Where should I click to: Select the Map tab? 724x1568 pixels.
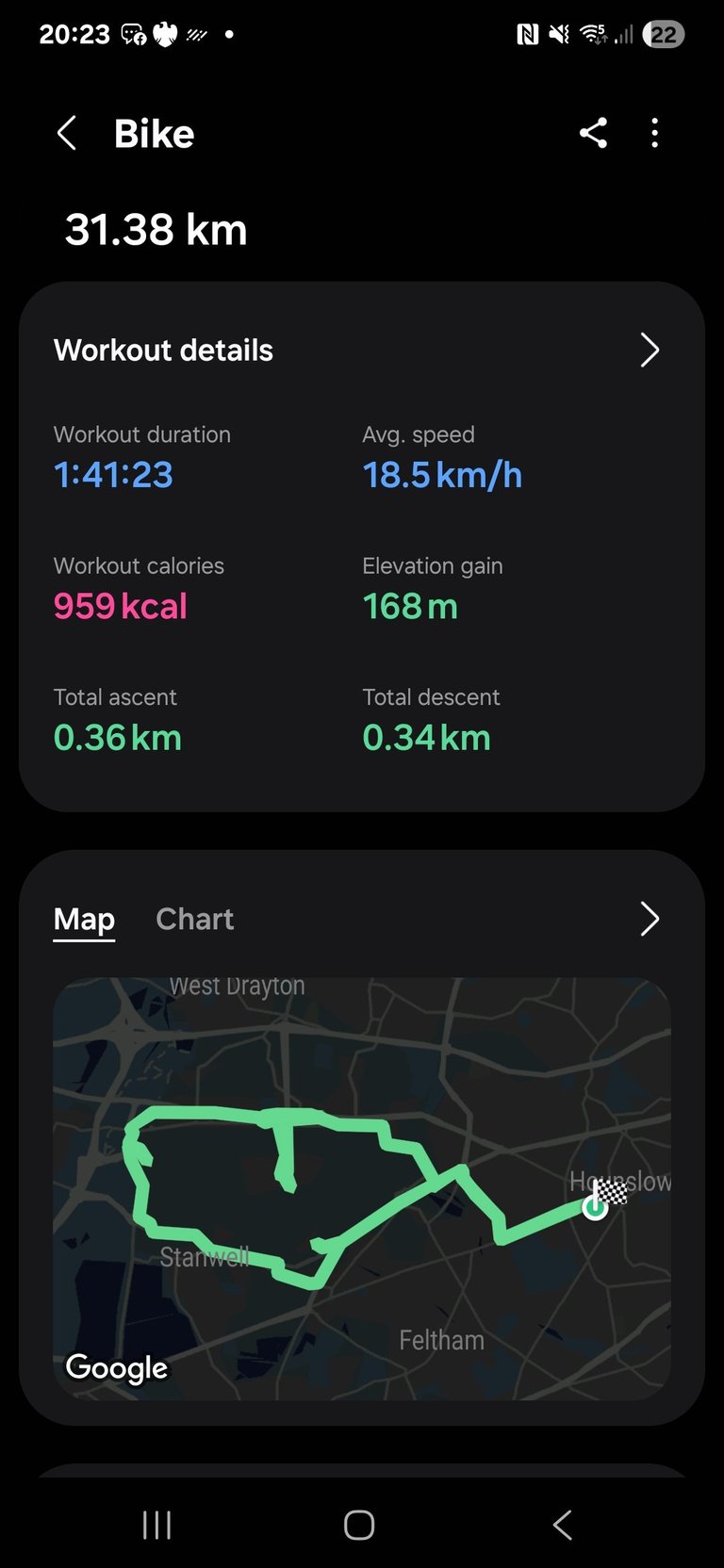84,919
